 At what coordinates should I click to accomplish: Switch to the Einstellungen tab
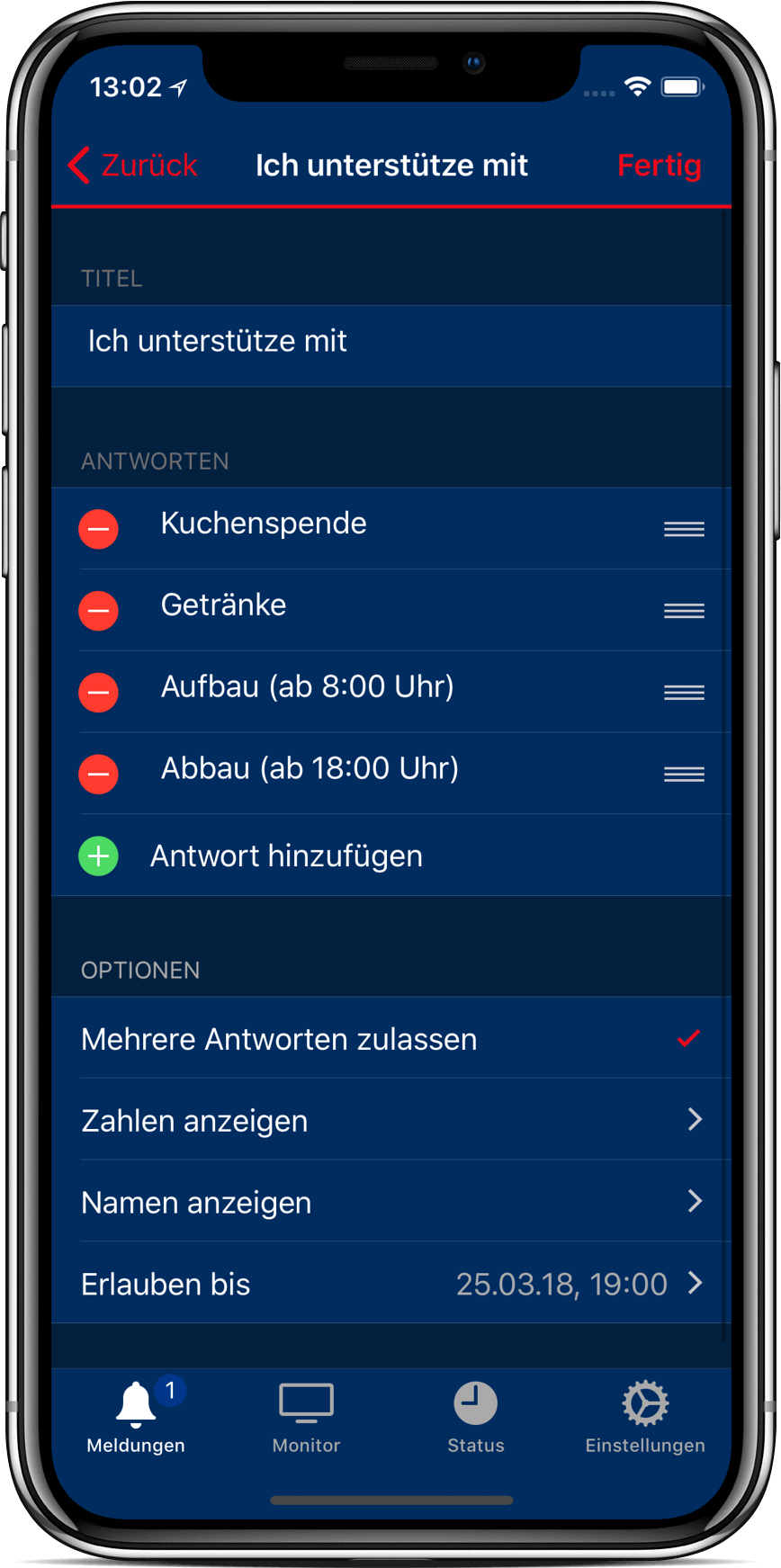pos(645,1417)
